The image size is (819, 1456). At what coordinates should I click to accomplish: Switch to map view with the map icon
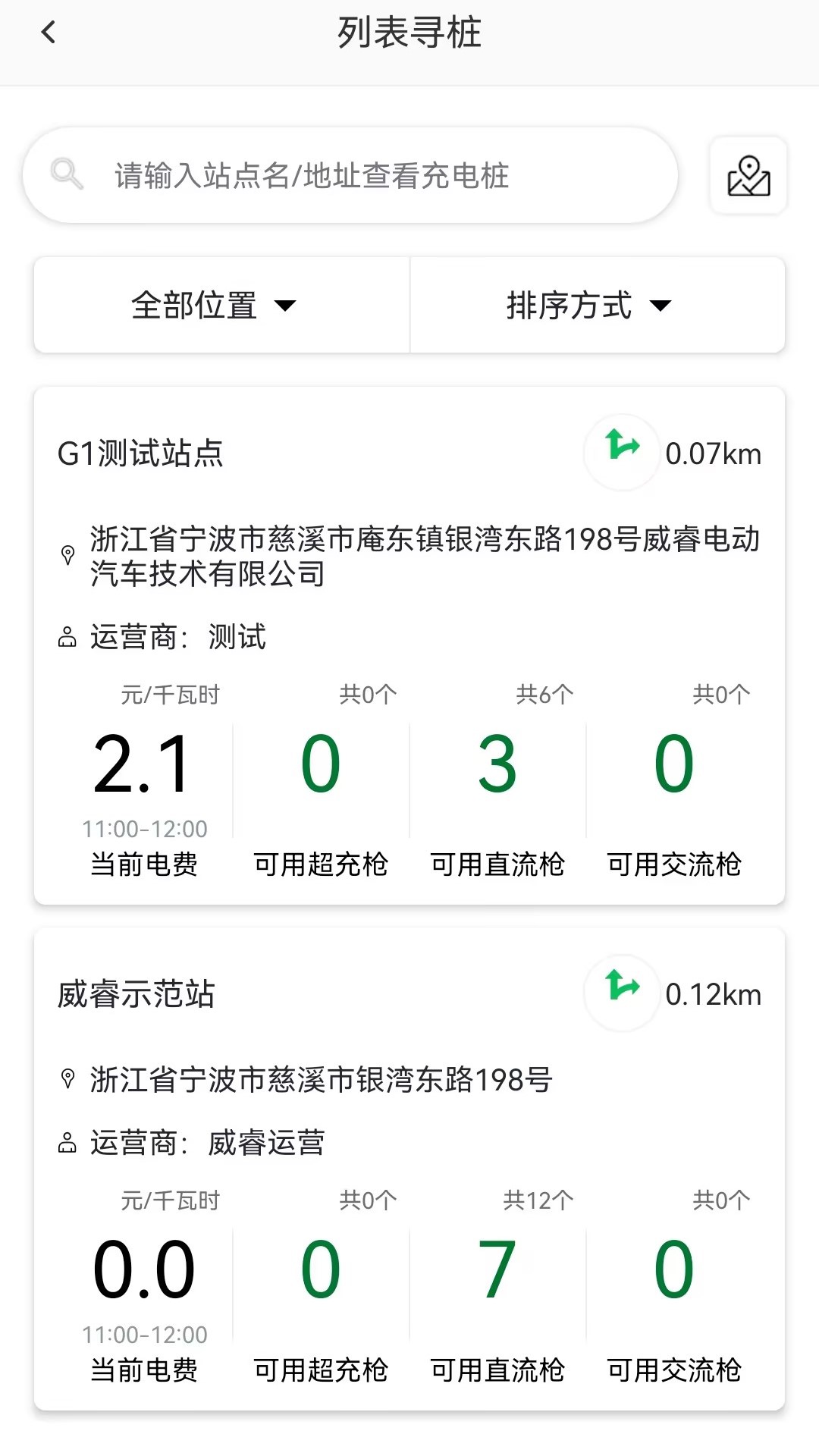(x=748, y=175)
